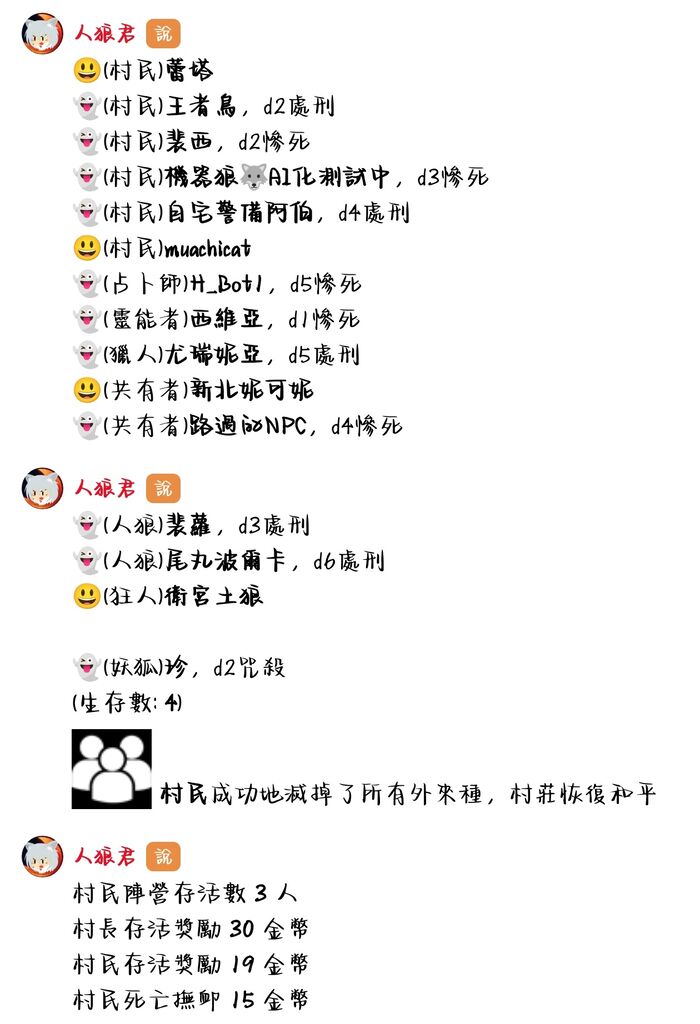Tap 人狼君's name above the 裴蘿 werewolf list
The image size is (700, 1024).
click(x=104, y=489)
